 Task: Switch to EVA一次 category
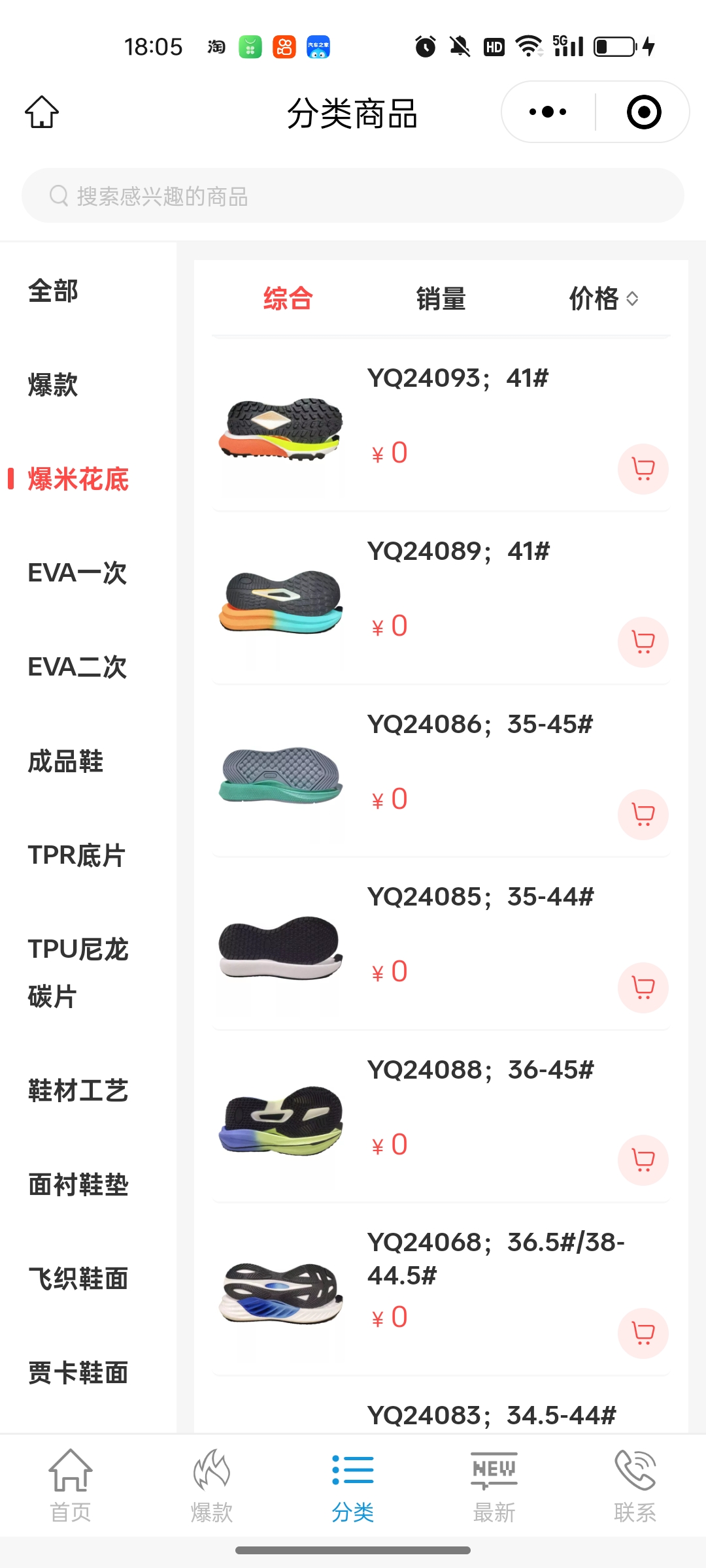click(77, 574)
